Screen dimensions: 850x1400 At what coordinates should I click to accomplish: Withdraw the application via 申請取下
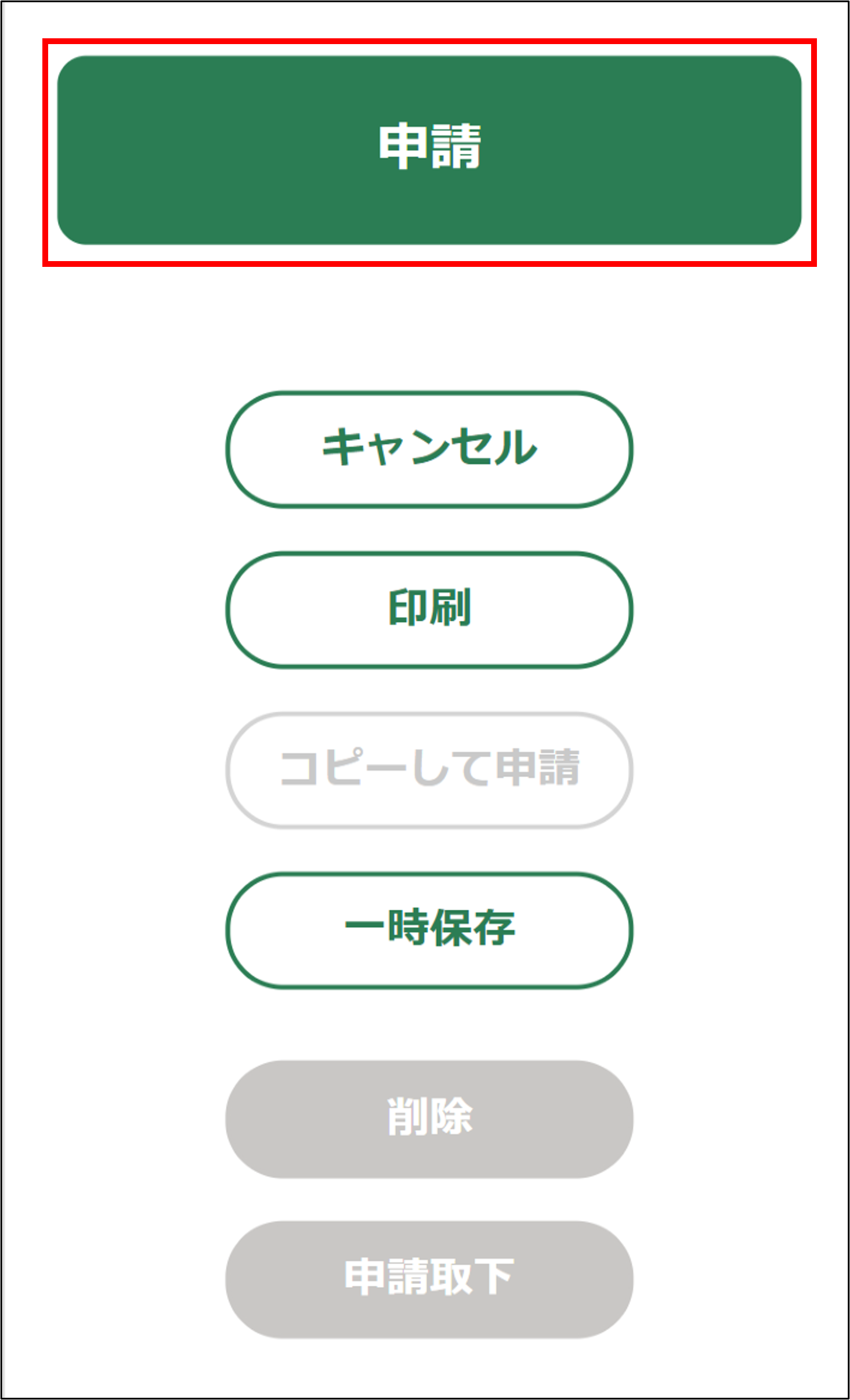click(x=429, y=1279)
